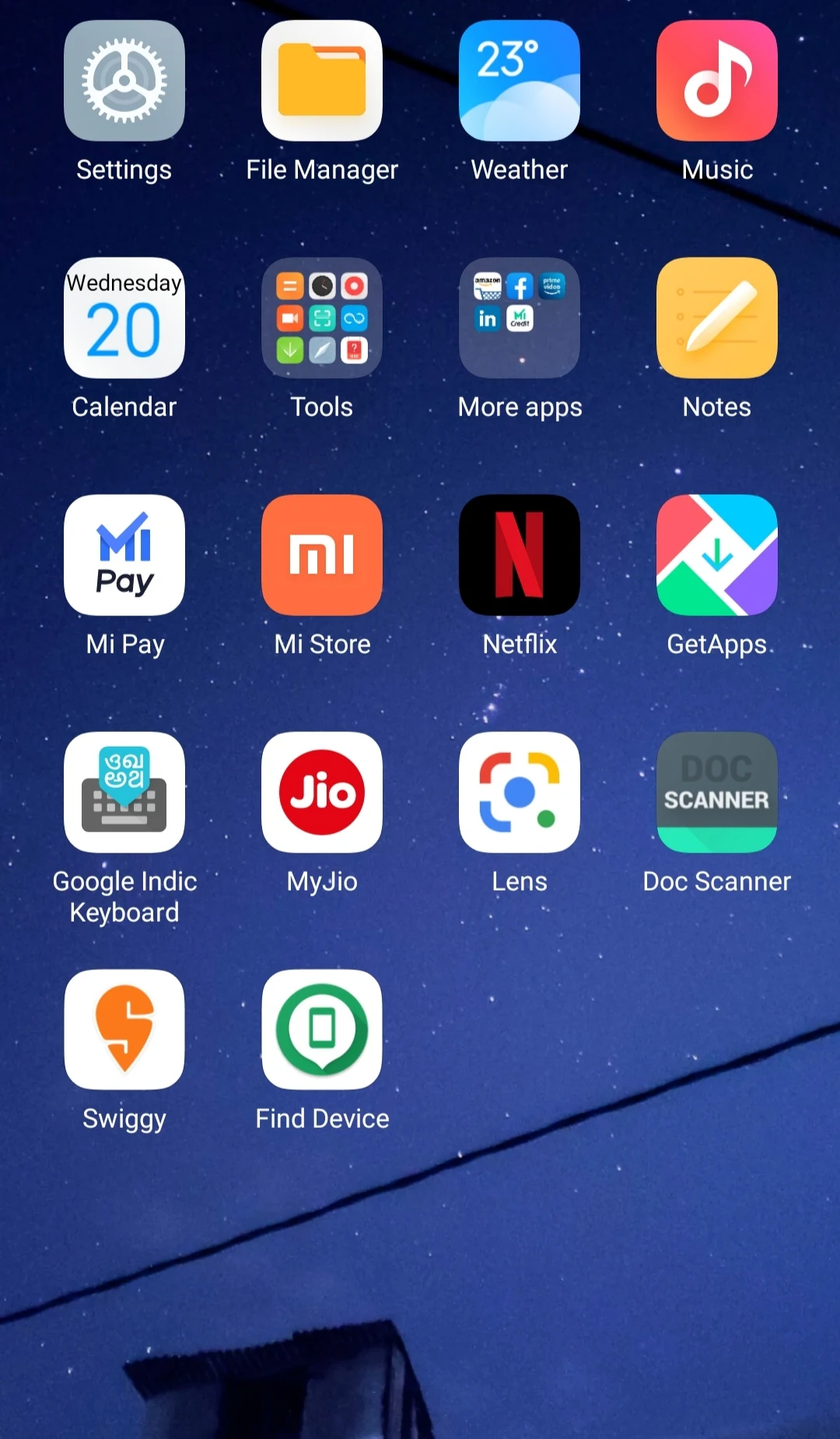
Task: Open the Calendar app
Action: 124,318
